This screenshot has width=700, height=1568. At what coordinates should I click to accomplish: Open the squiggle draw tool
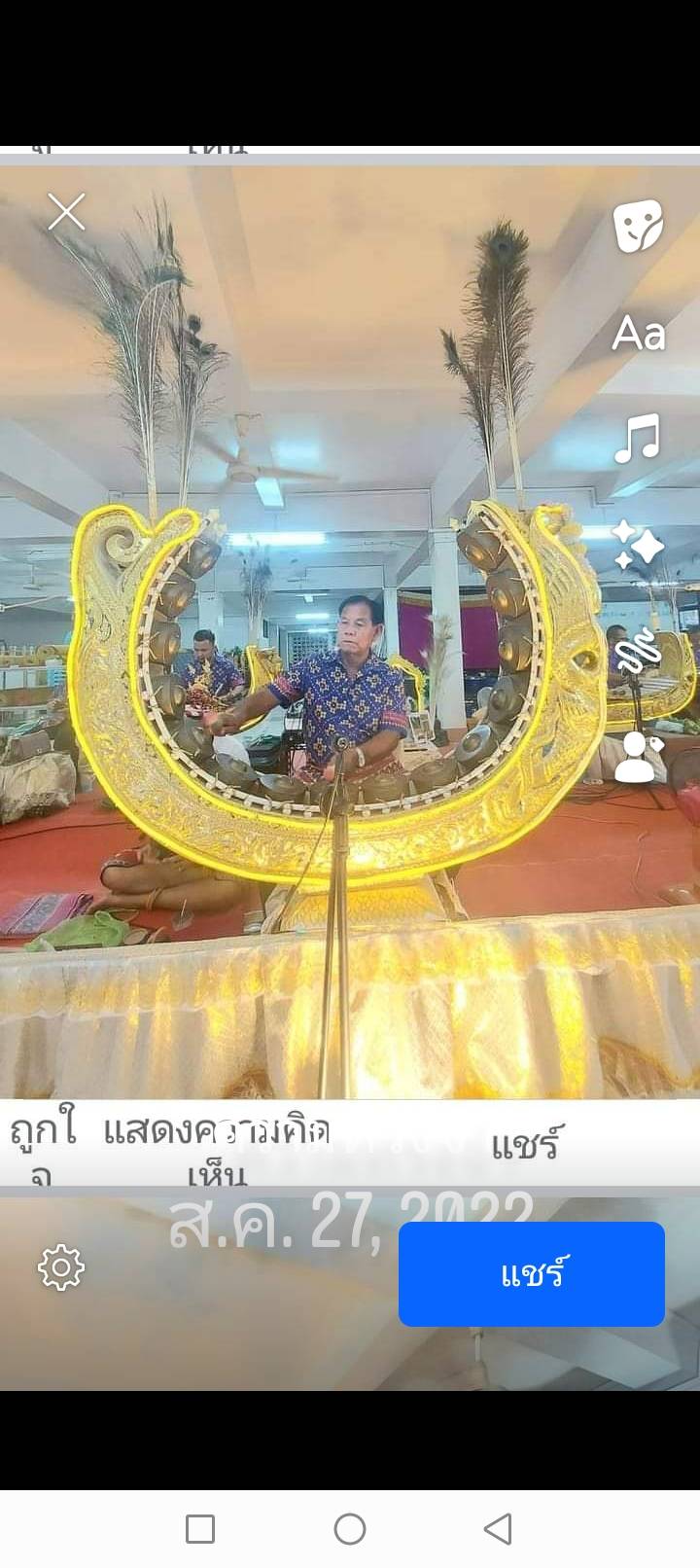638,651
